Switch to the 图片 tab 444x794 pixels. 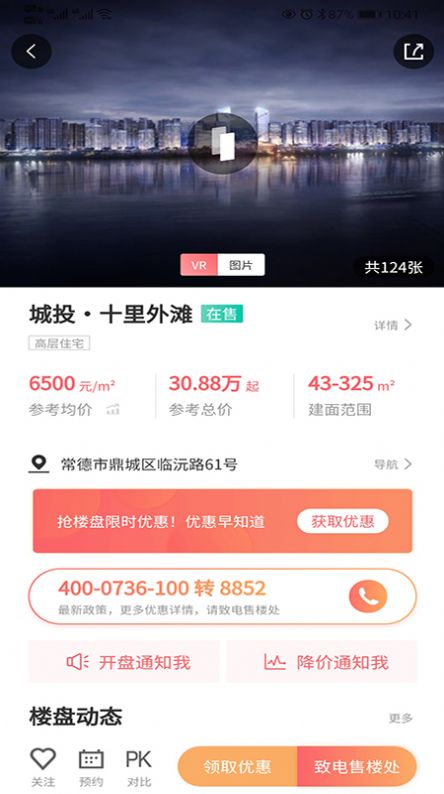241,265
